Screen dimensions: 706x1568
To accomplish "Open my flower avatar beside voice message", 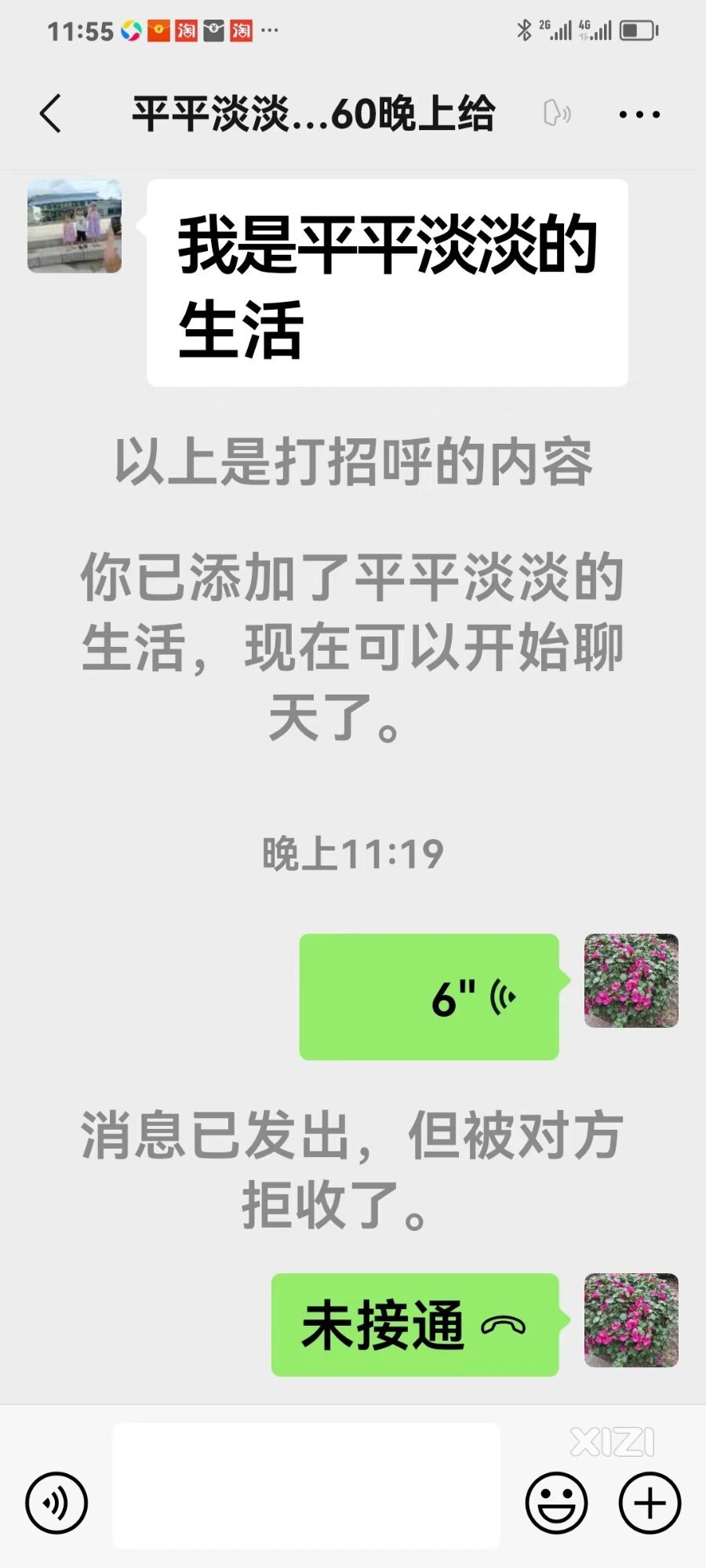I will (x=631, y=981).
